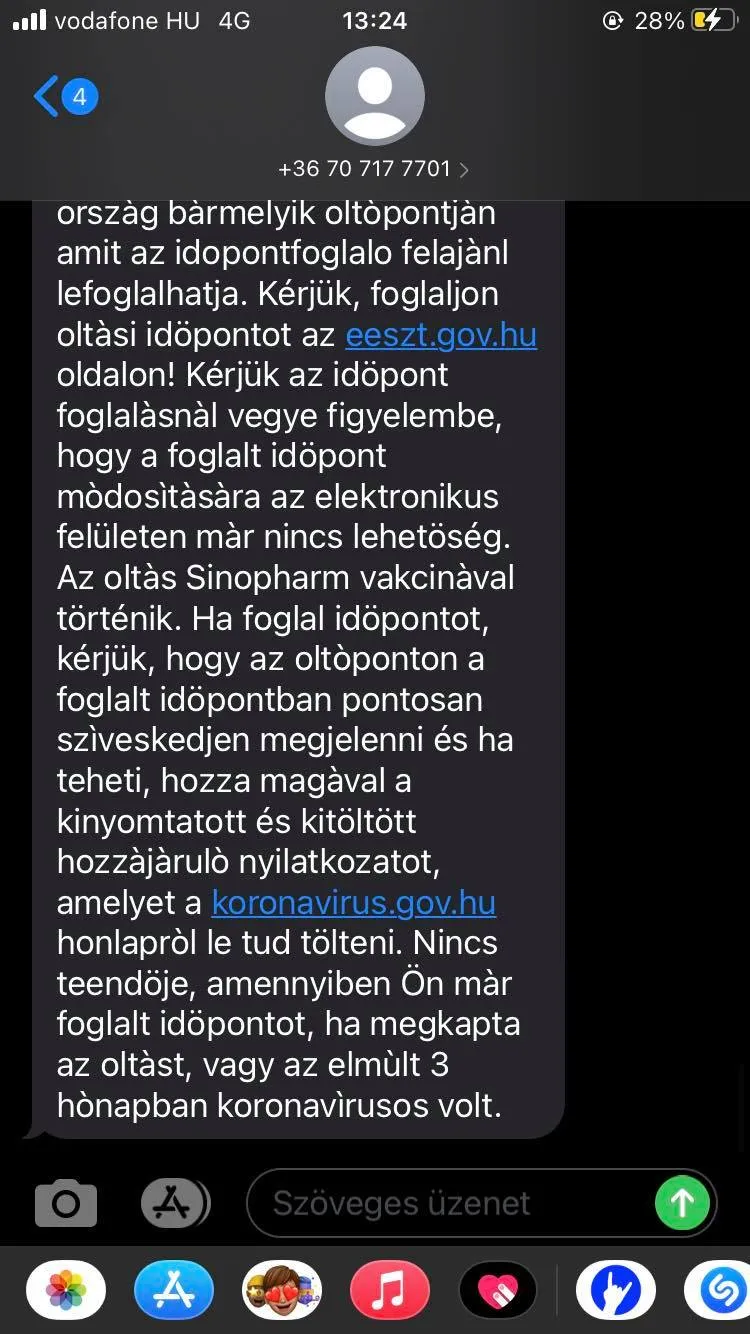The width and height of the screenshot is (750, 1334).
Task: Open App Store in the iMessage app strip
Action: tap(174, 1289)
